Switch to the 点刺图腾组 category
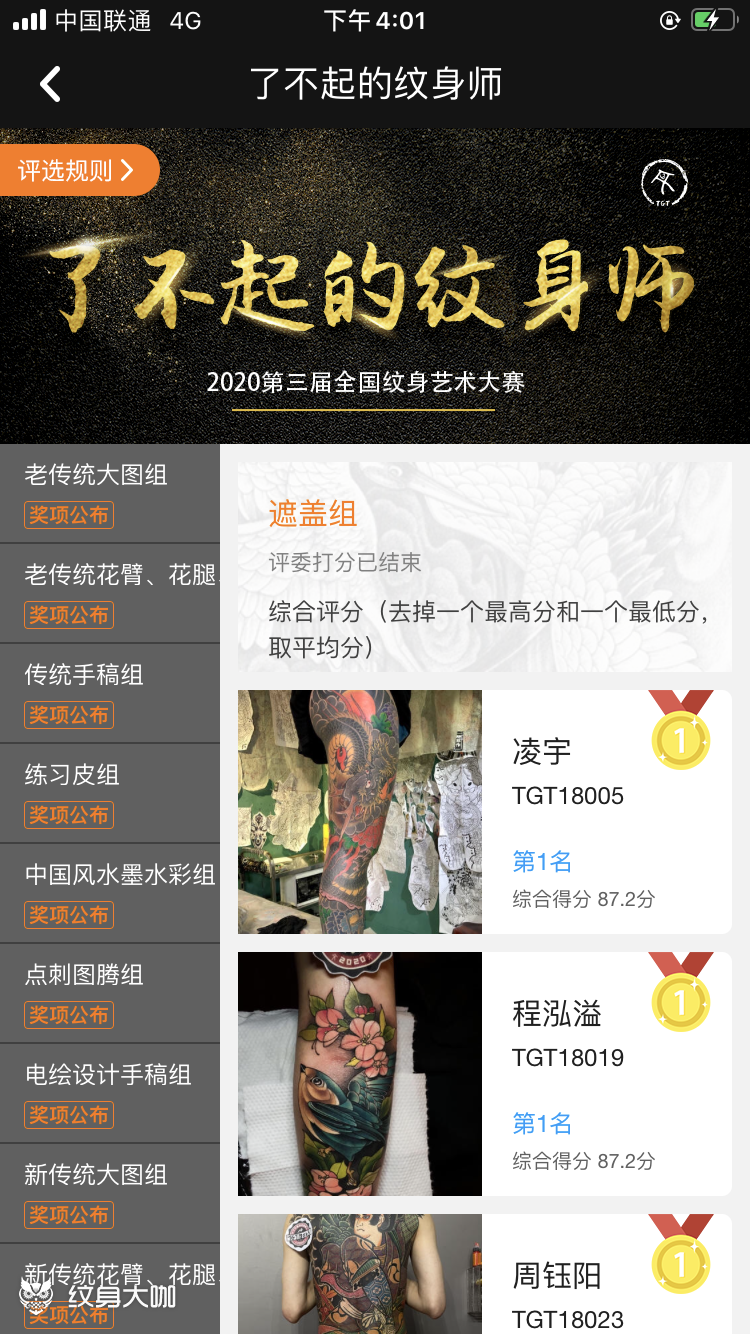 [x=109, y=993]
